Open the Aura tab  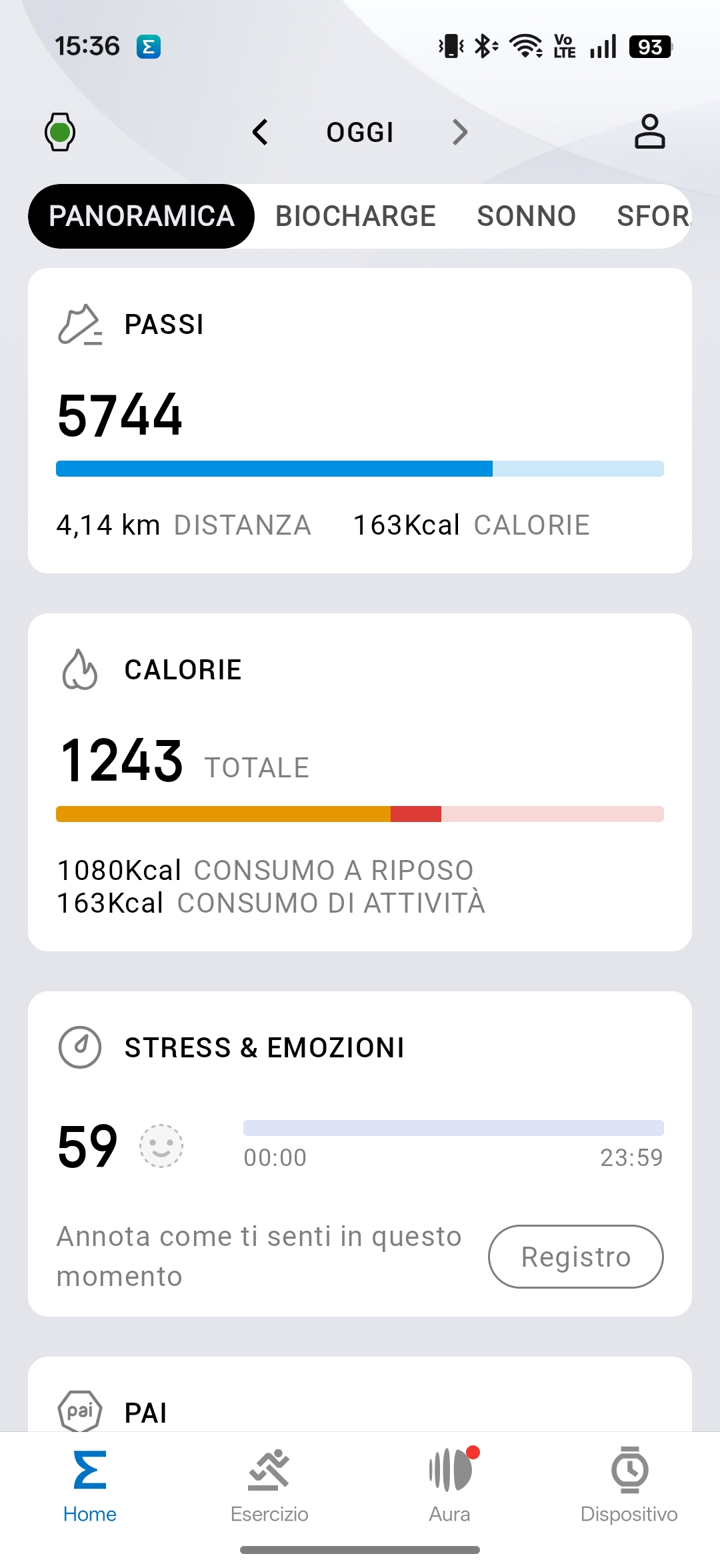(450, 1485)
